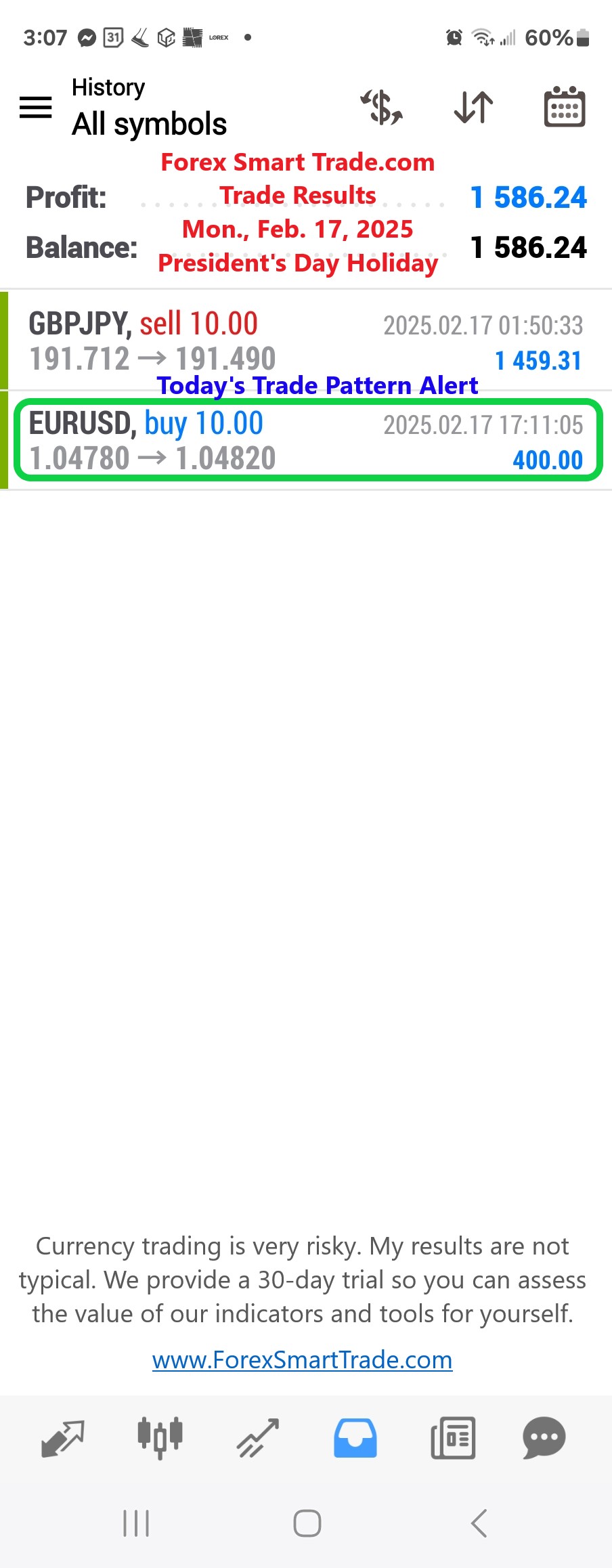Go back with system back button
Screen dimensions: 612x1568
[478, 1523]
